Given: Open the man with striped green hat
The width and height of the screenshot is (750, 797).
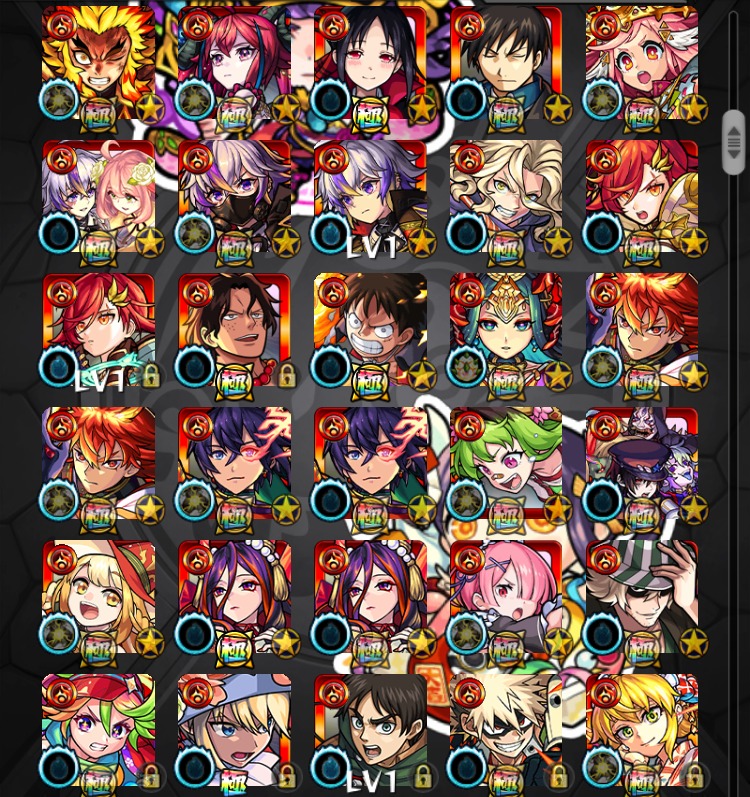Looking at the screenshot, I should pyautogui.click(x=642, y=597).
